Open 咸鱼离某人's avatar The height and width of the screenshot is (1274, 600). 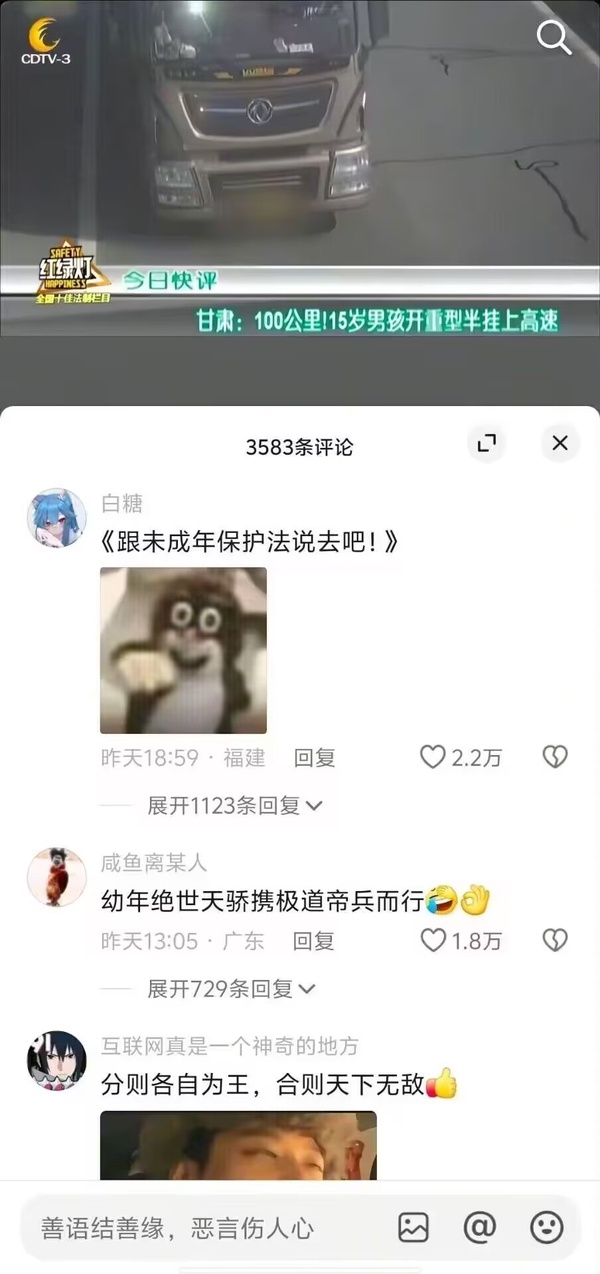coord(56,877)
